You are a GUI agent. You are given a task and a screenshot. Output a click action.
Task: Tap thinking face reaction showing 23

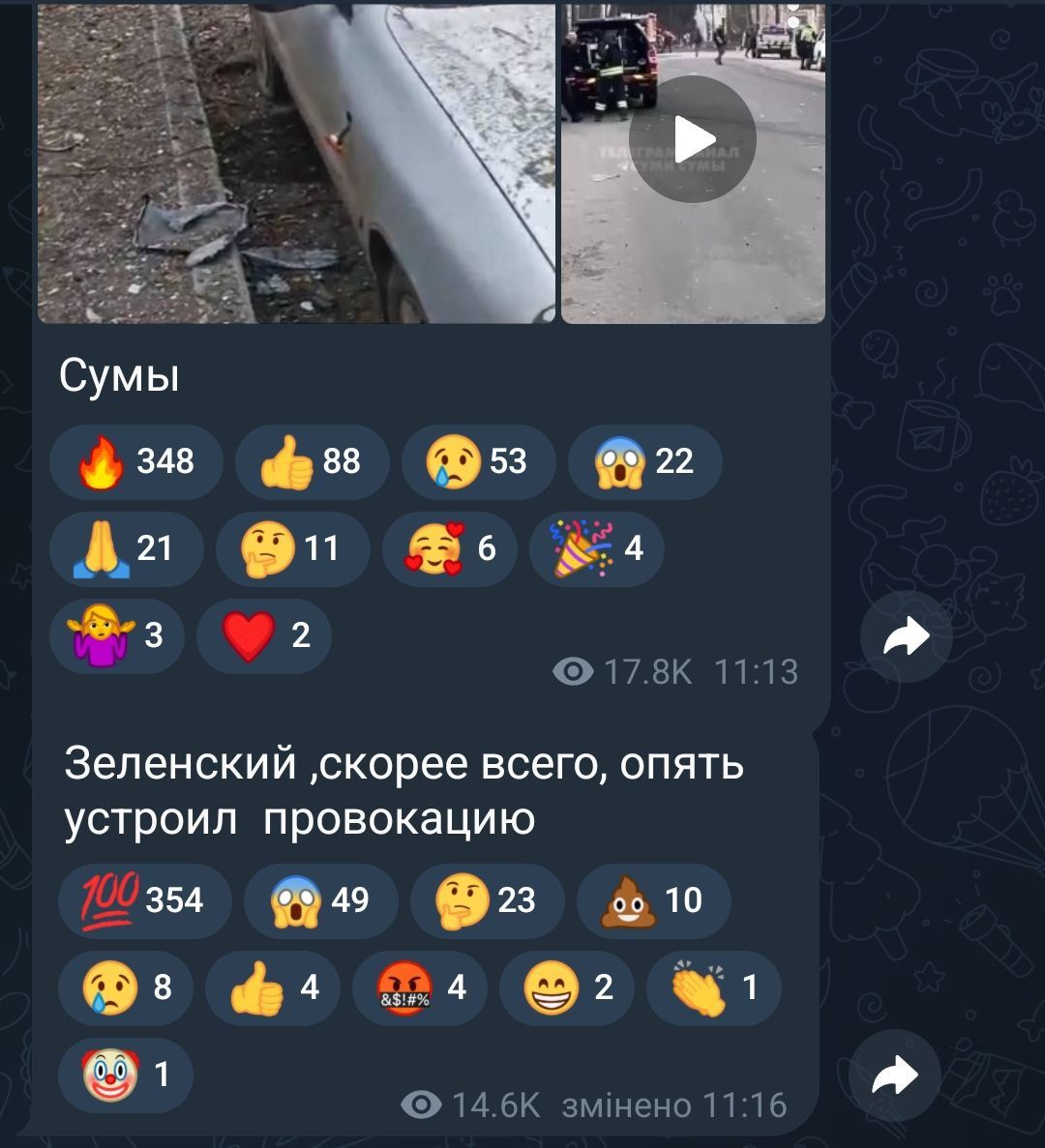point(487,900)
